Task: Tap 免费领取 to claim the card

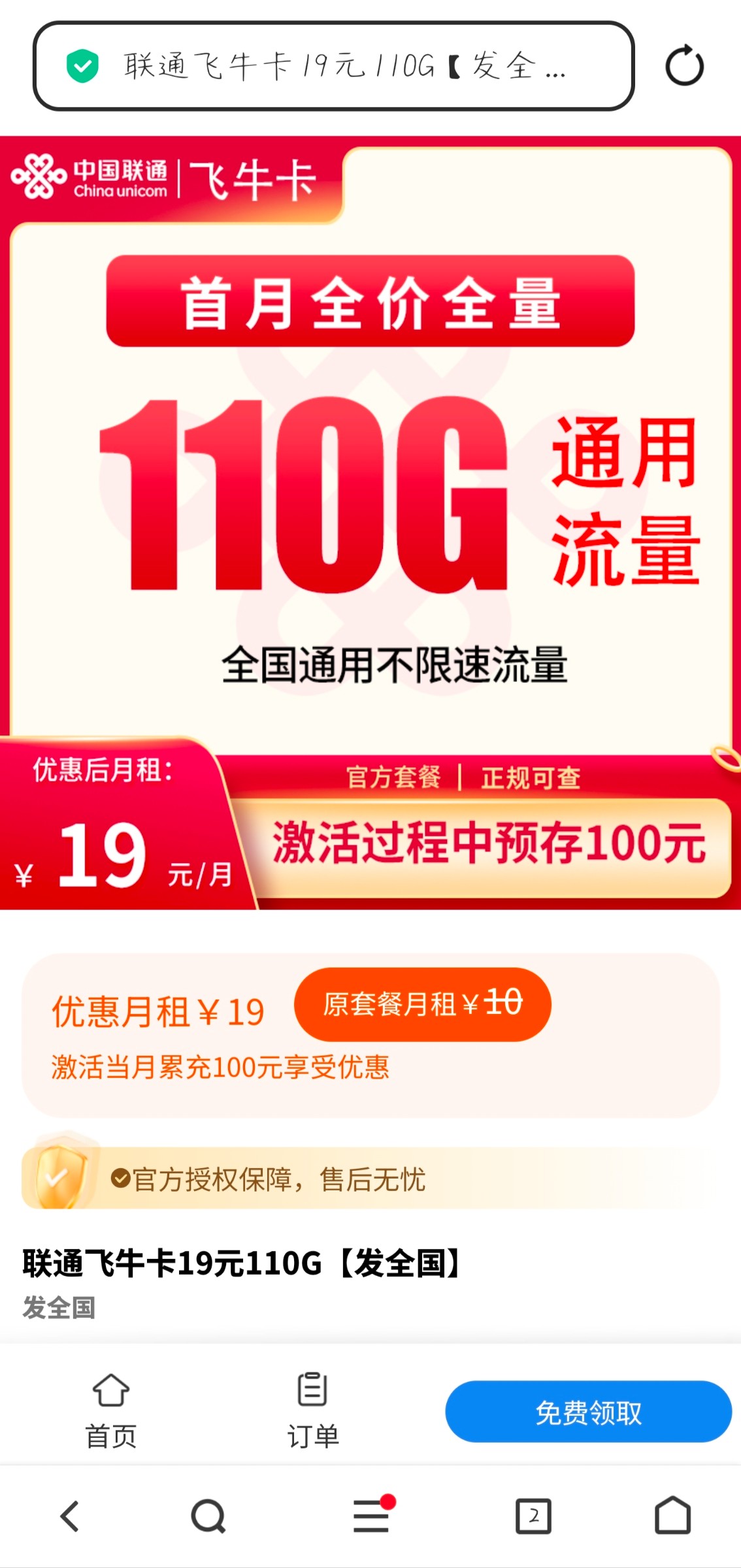Action: [588, 1412]
